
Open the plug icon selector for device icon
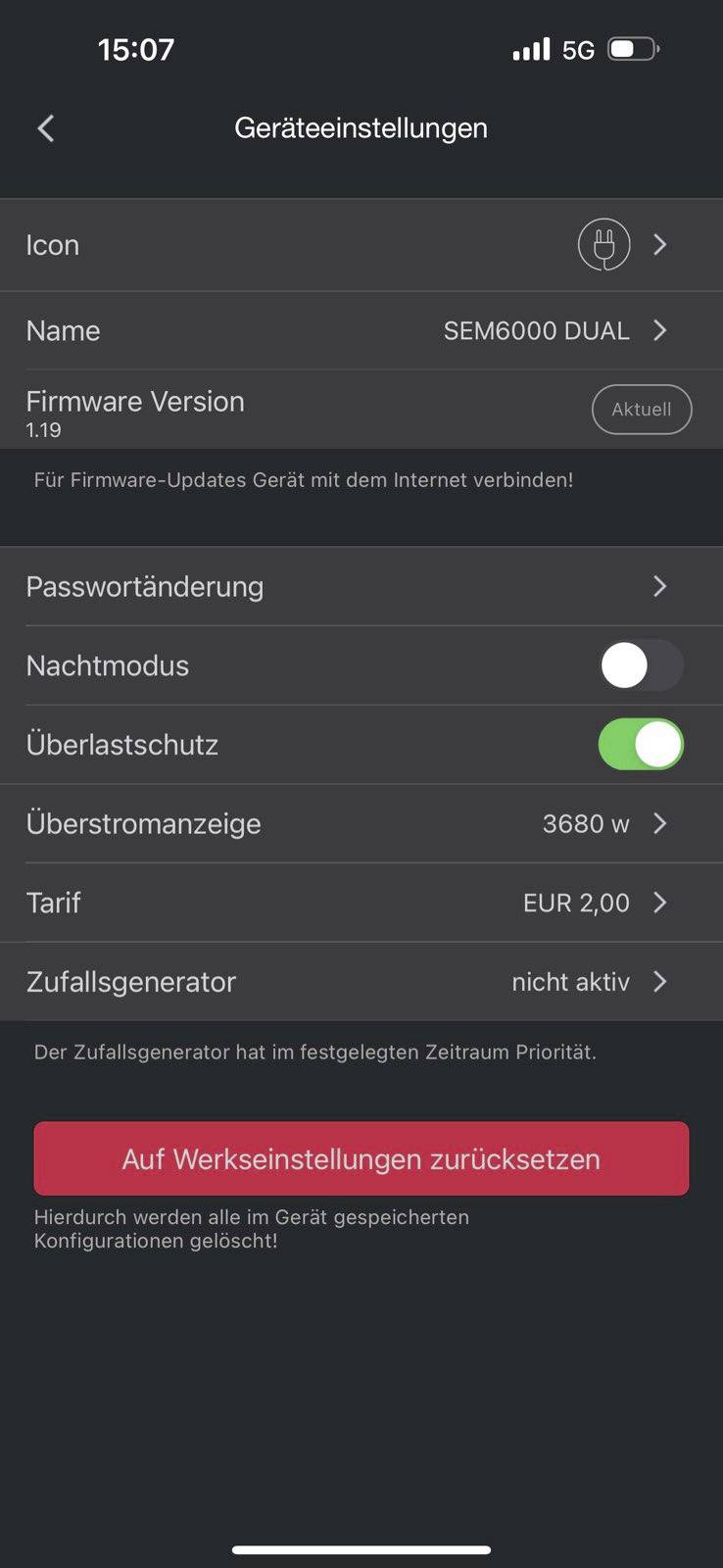click(x=603, y=244)
